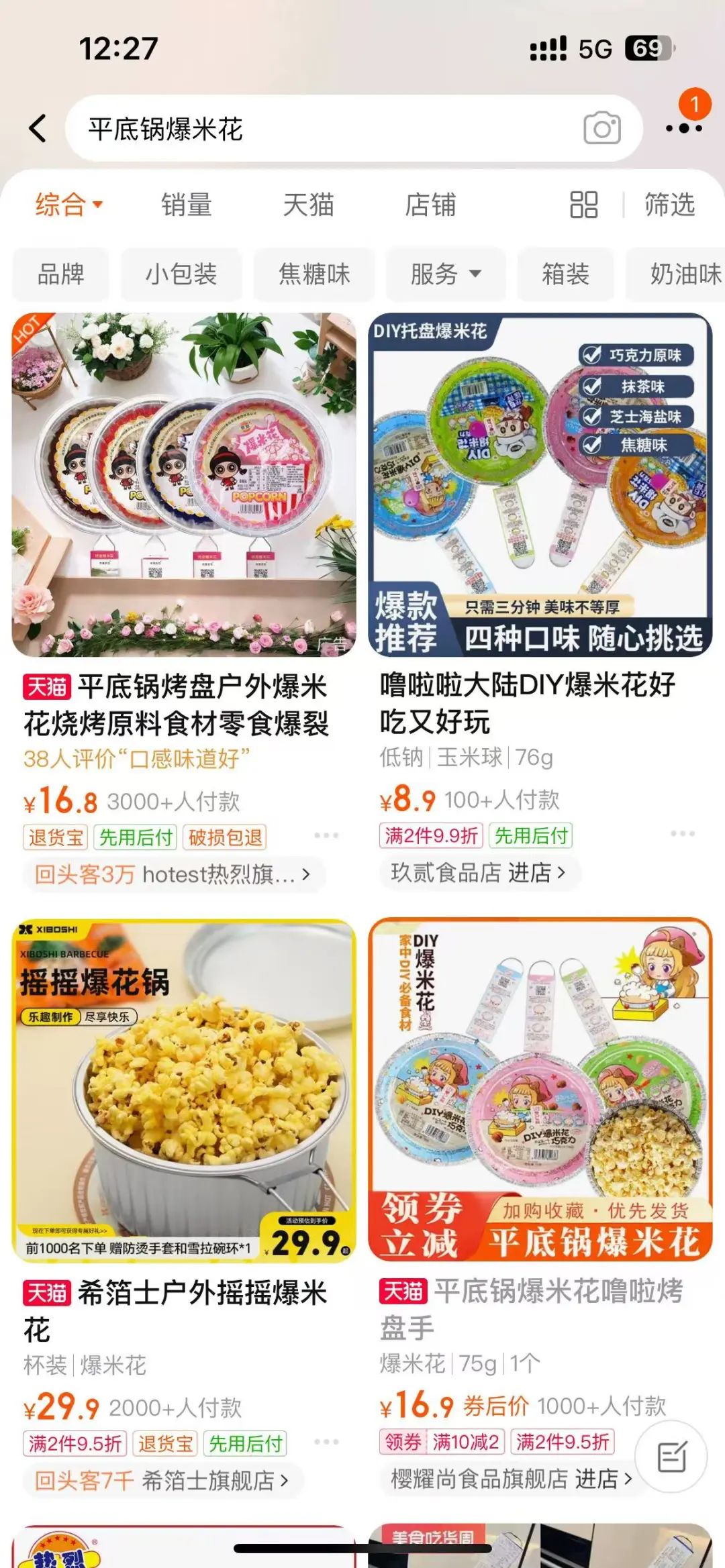
Task: Open the 综合 sort dropdown
Action: [68, 205]
